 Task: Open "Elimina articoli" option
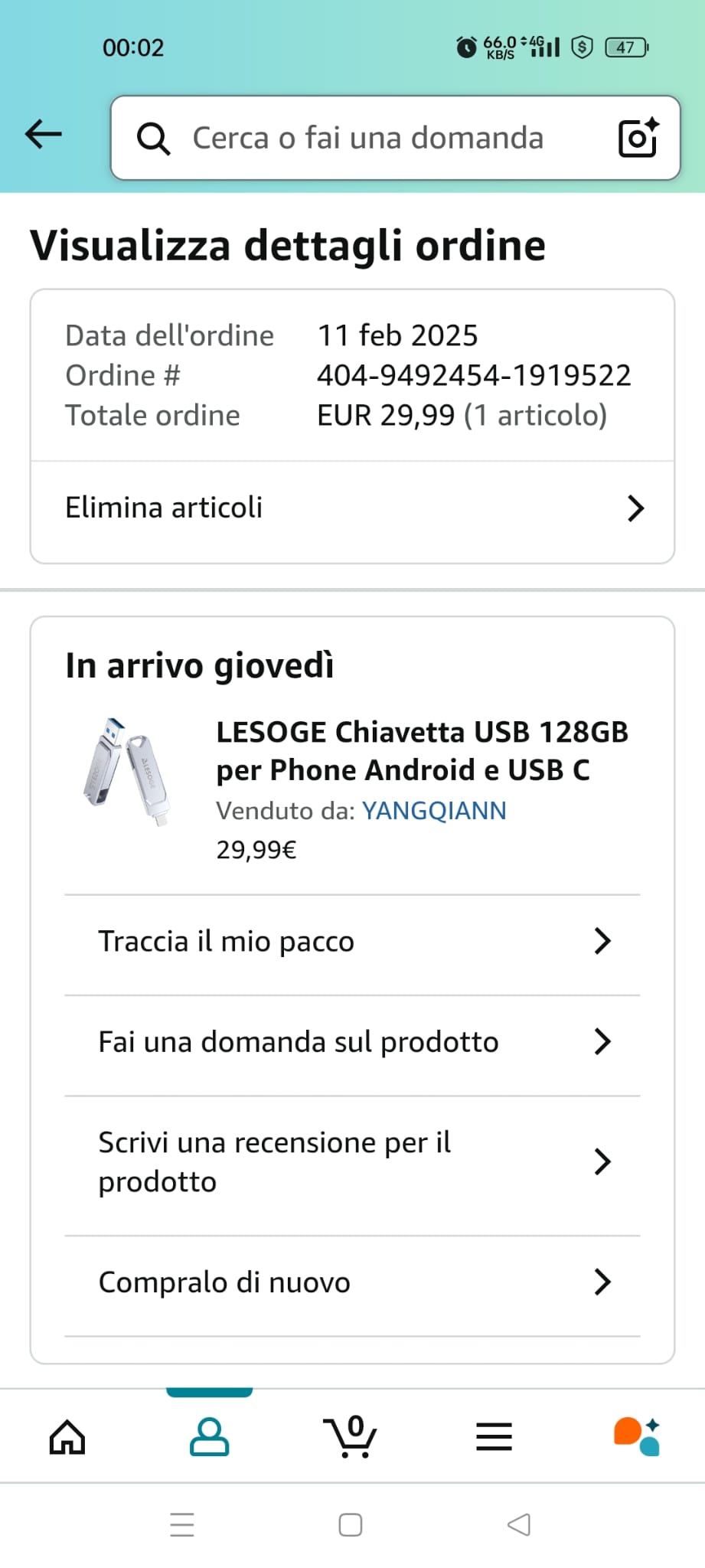(x=352, y=508)
